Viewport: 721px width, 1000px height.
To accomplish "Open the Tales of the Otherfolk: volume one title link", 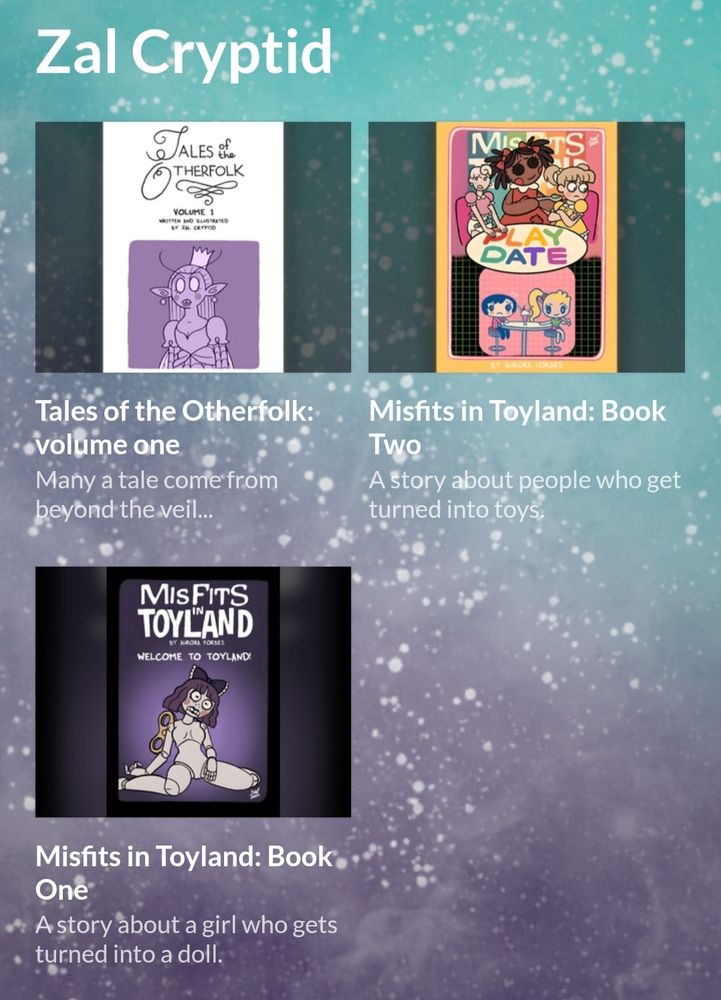I will click(175, 427).
